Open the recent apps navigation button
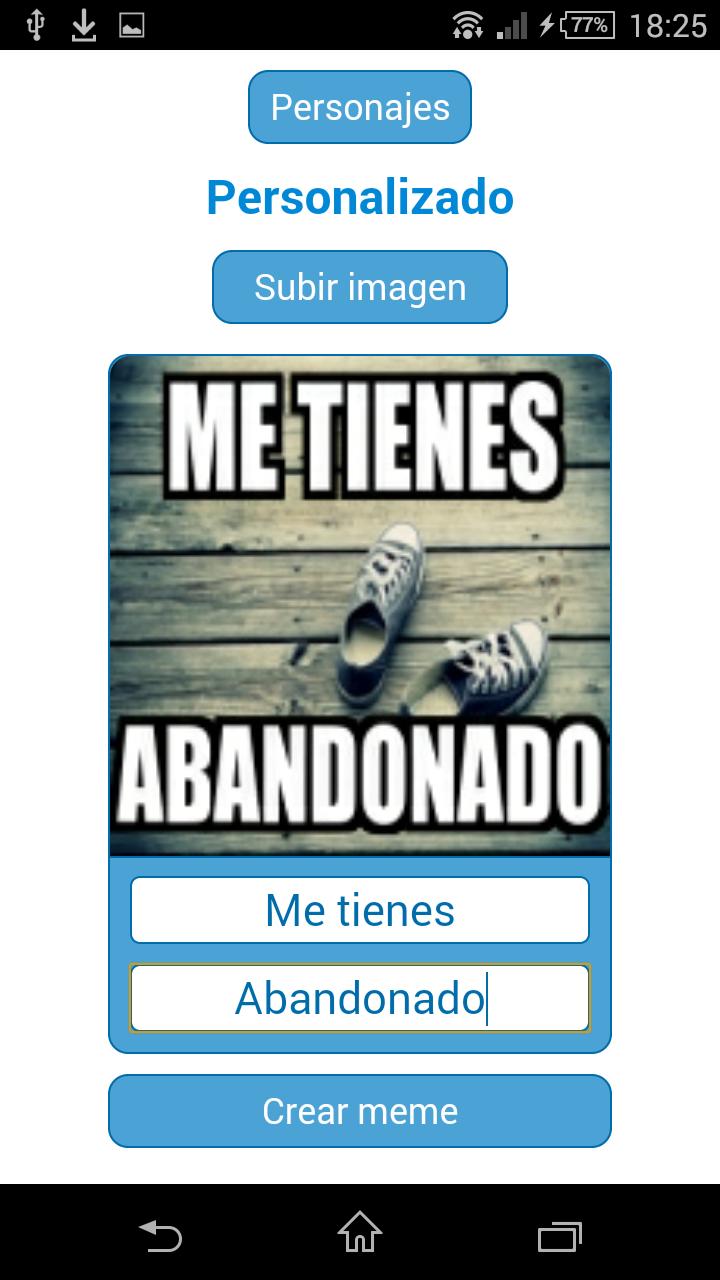Viewport: 720px width, 1280px height. coord(558,1237)
